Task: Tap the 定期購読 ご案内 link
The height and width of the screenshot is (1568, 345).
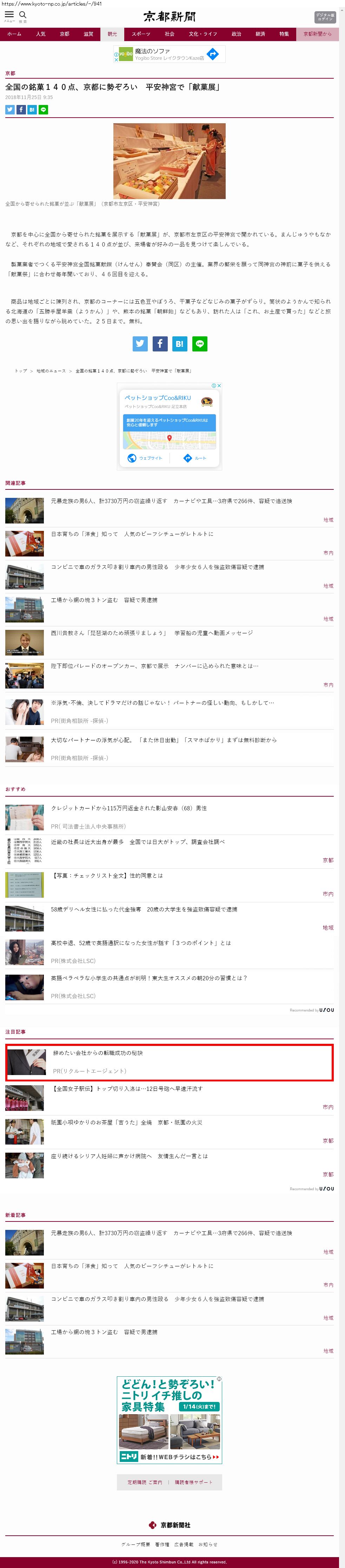Action: point(144,1482)
